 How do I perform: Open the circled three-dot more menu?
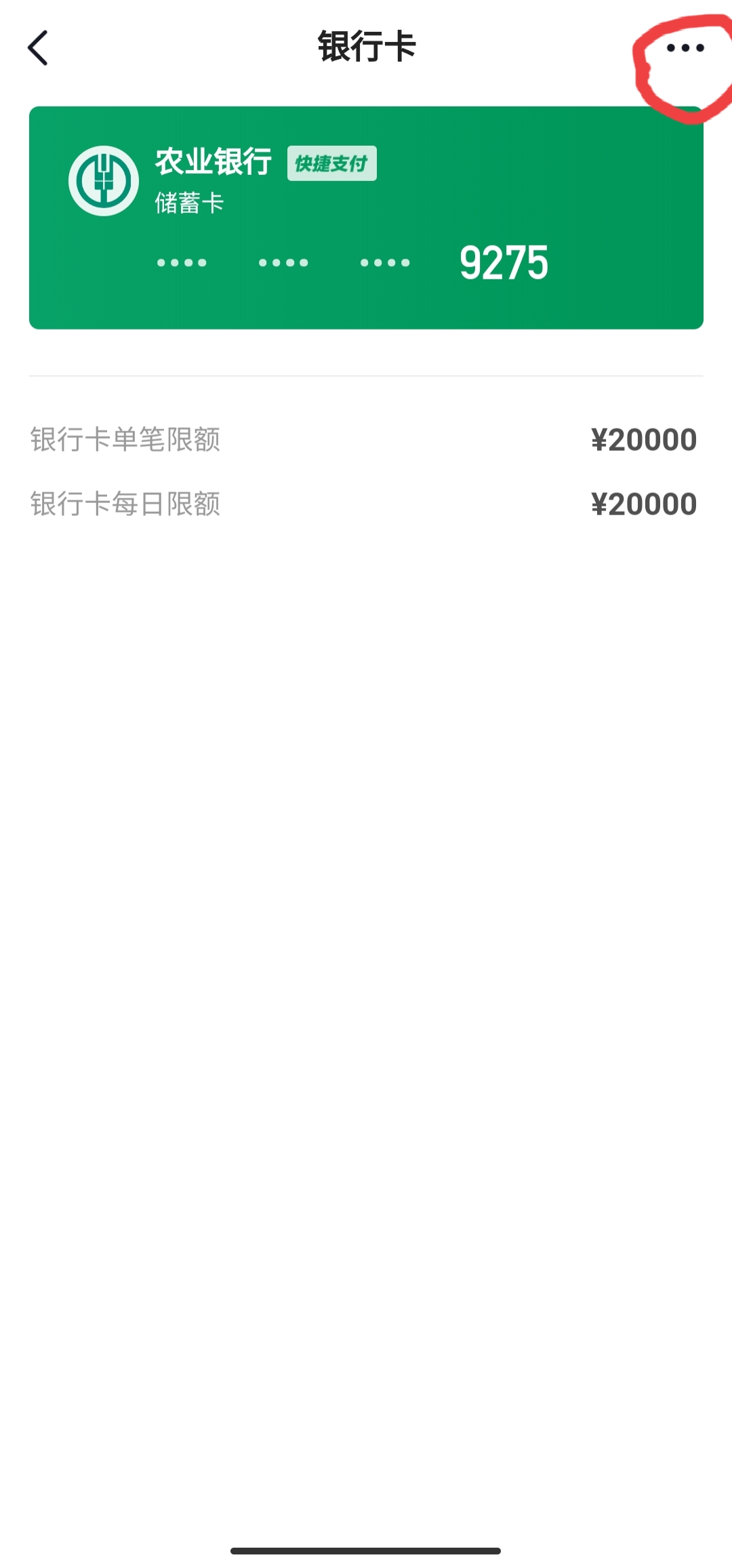685,49
